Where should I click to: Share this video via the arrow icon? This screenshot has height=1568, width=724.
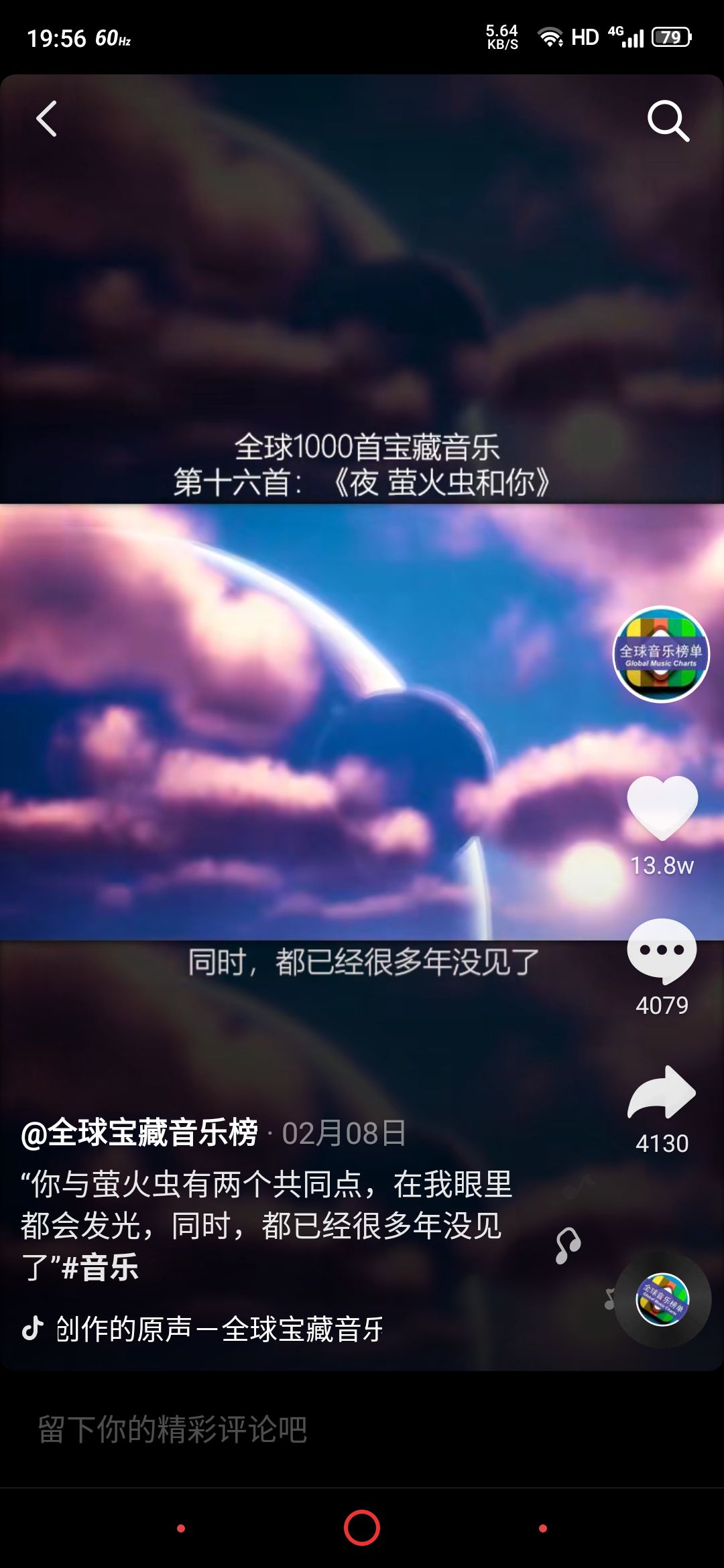coord(662,1093)
